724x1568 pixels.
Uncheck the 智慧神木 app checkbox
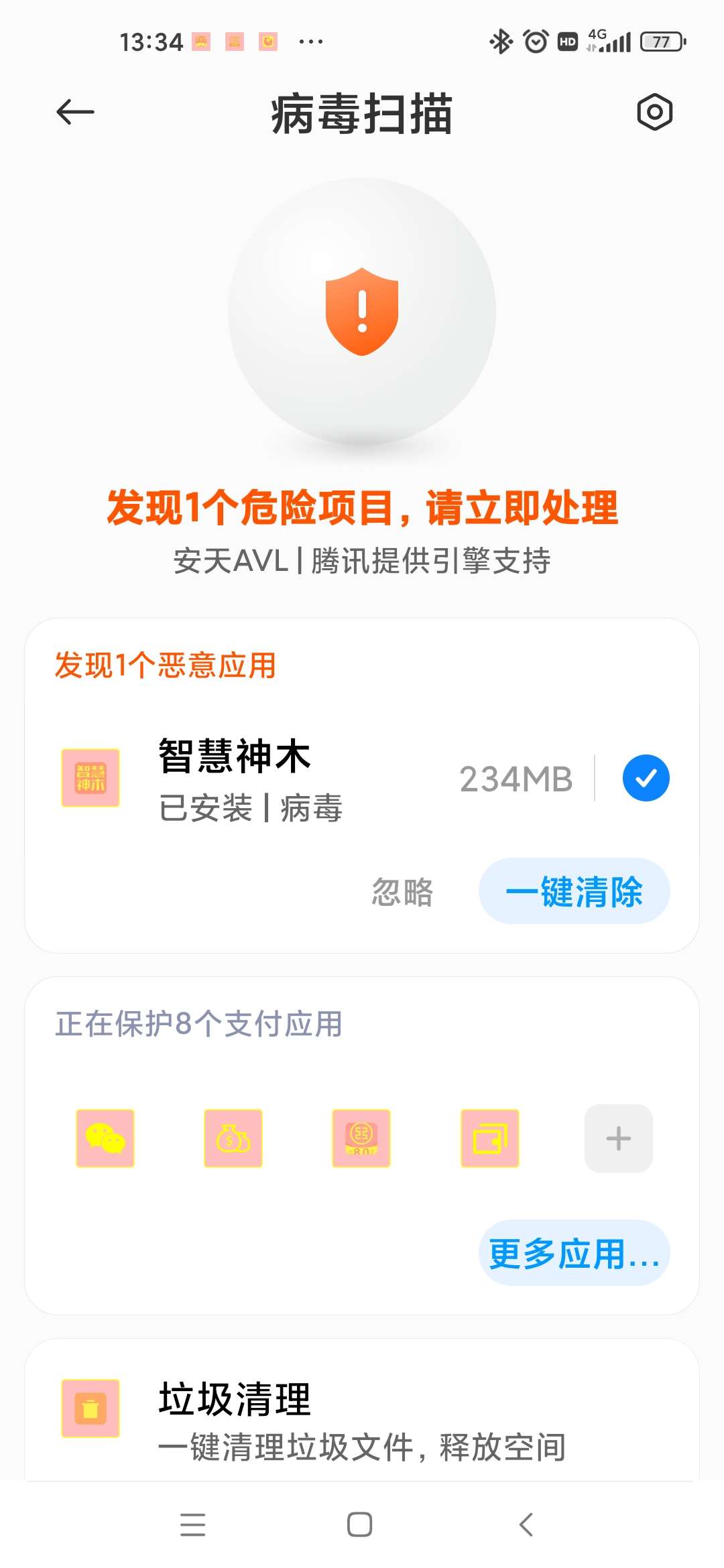click(646, 778)
